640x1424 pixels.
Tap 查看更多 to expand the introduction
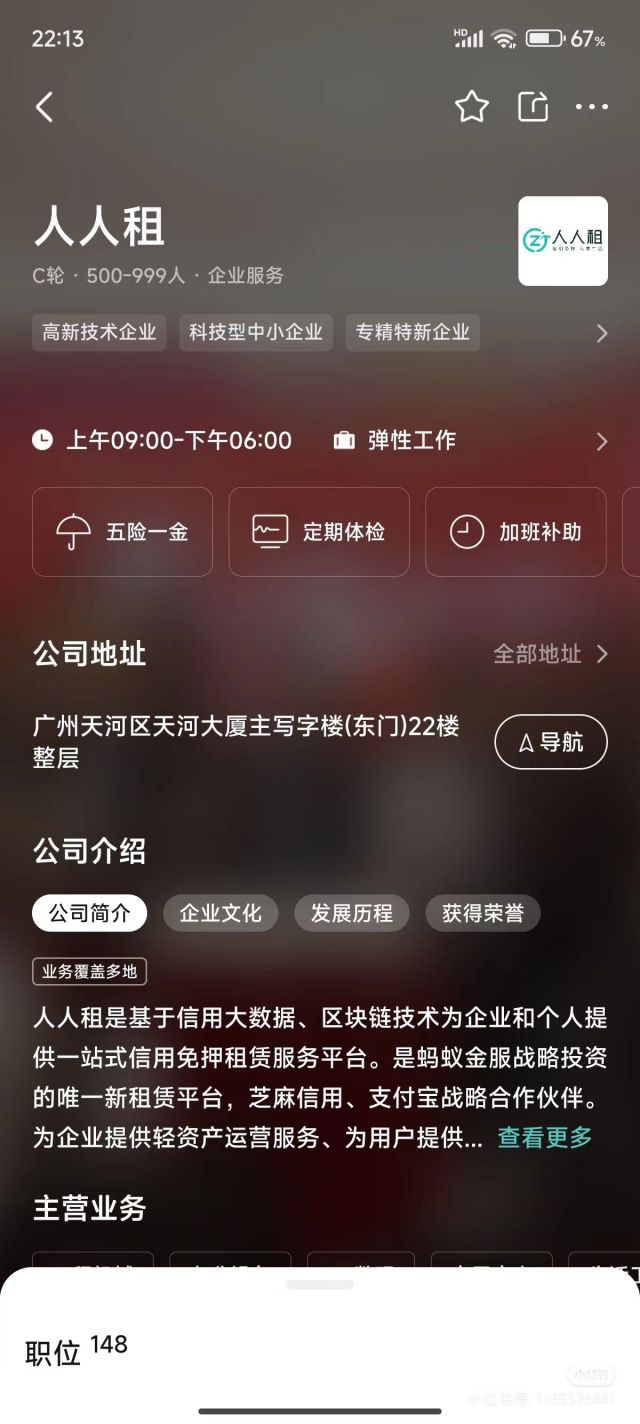click(x=545, y=1137)
